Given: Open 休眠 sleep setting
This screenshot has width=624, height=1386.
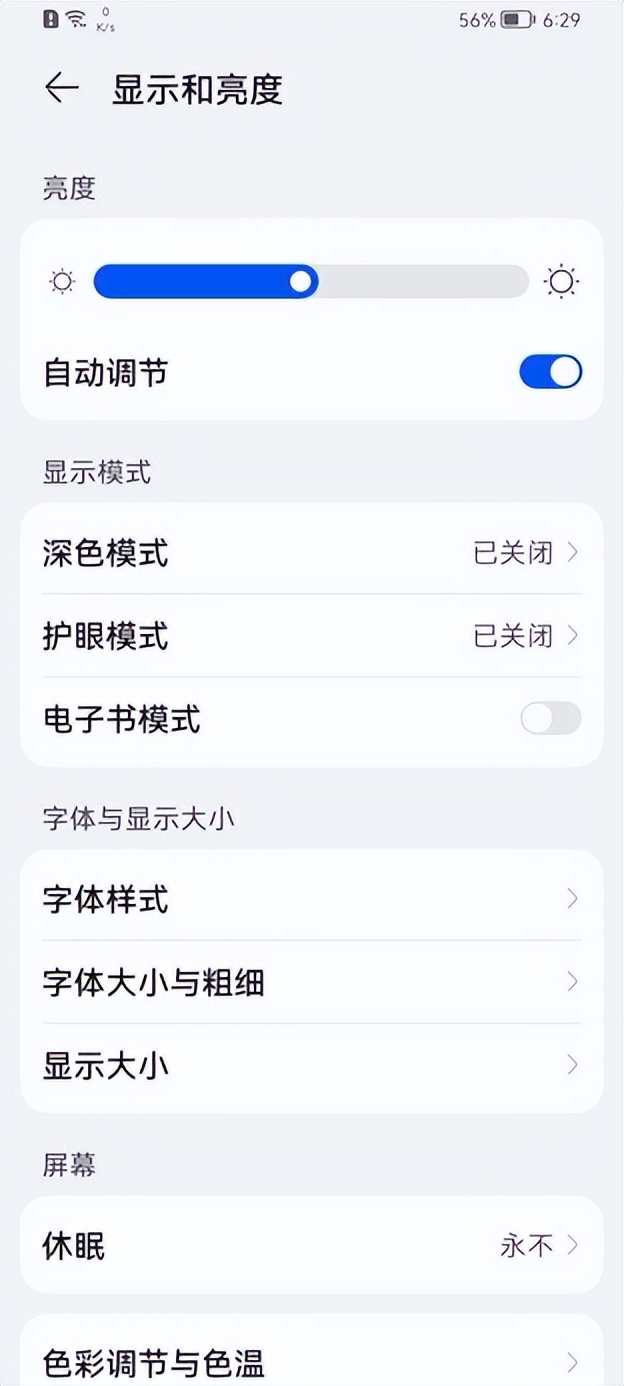Looking at the screenshot, I should click(312, 1245).
